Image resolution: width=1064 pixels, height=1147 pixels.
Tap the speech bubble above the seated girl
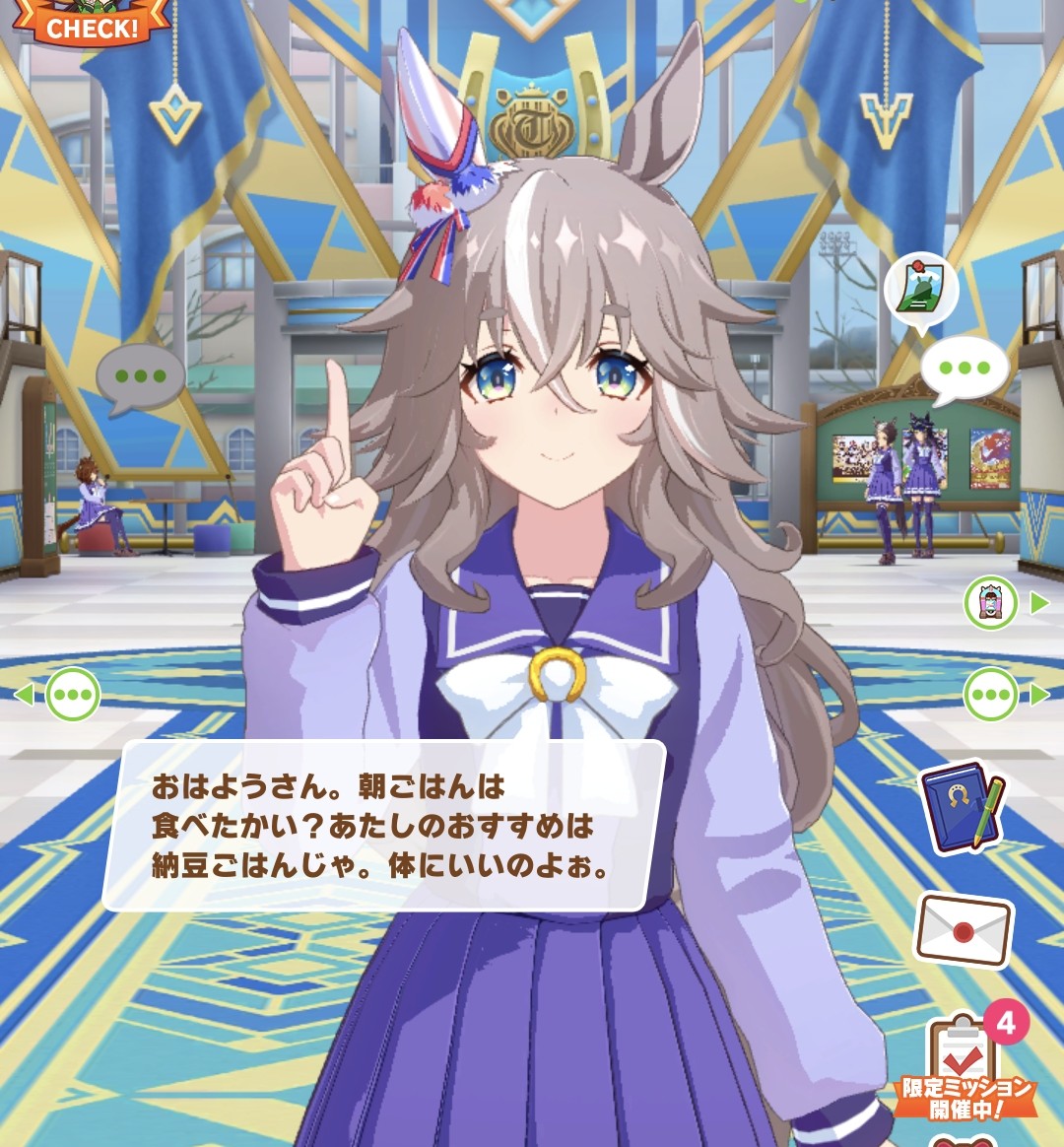140,376
